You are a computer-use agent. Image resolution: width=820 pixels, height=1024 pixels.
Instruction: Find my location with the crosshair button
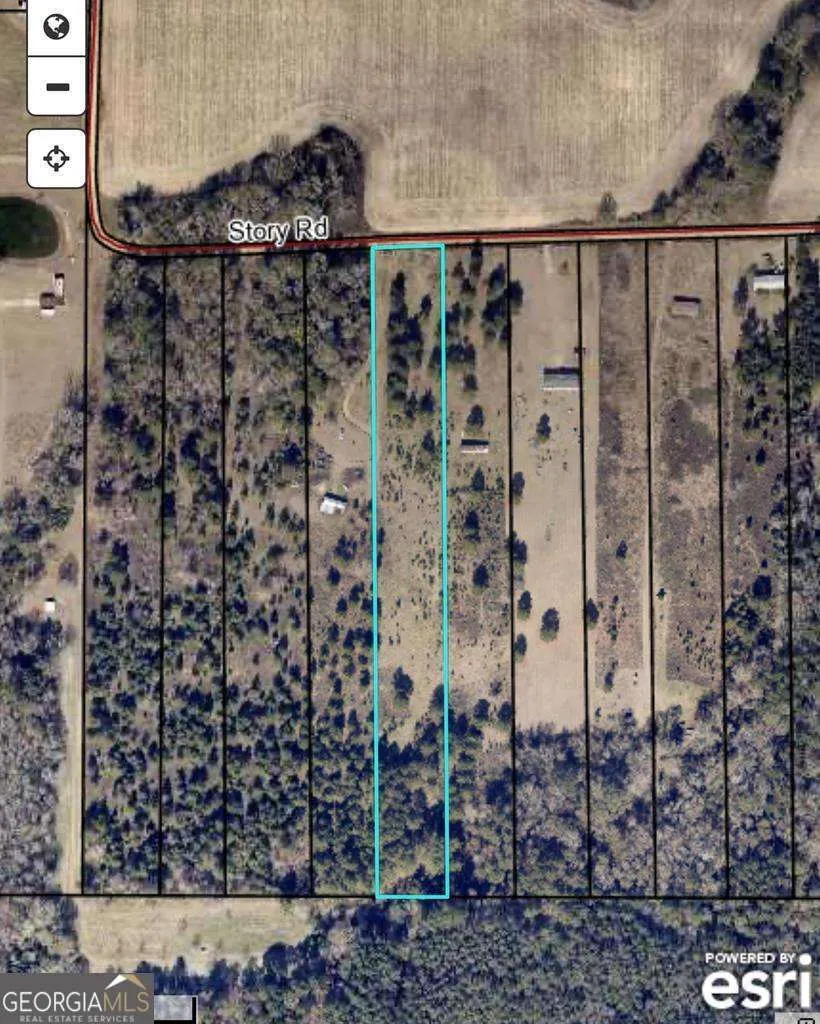click(x=57, y=159)
